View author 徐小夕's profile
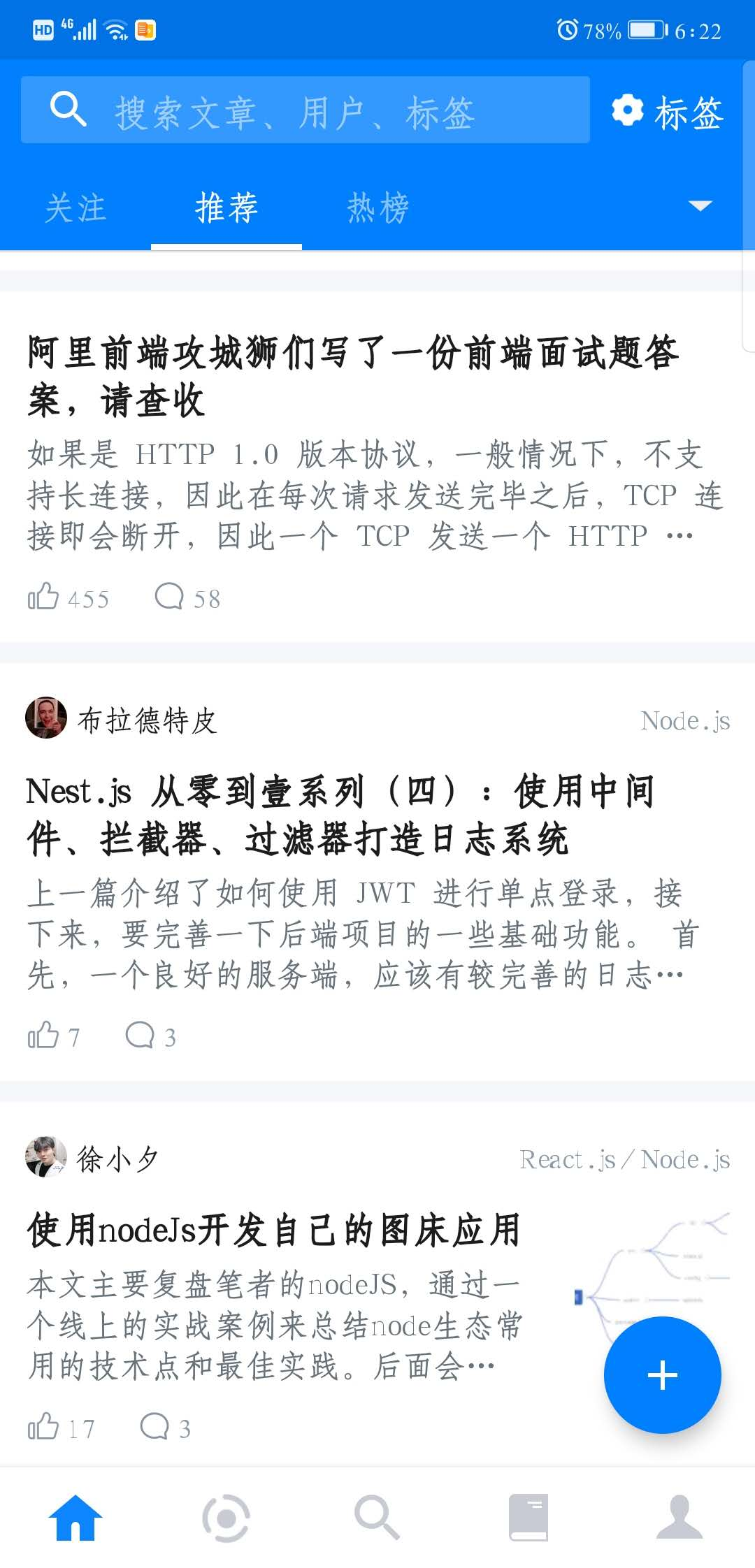Image resolution: width=755 pixels, height=1568 pixels. [47, 1157]
